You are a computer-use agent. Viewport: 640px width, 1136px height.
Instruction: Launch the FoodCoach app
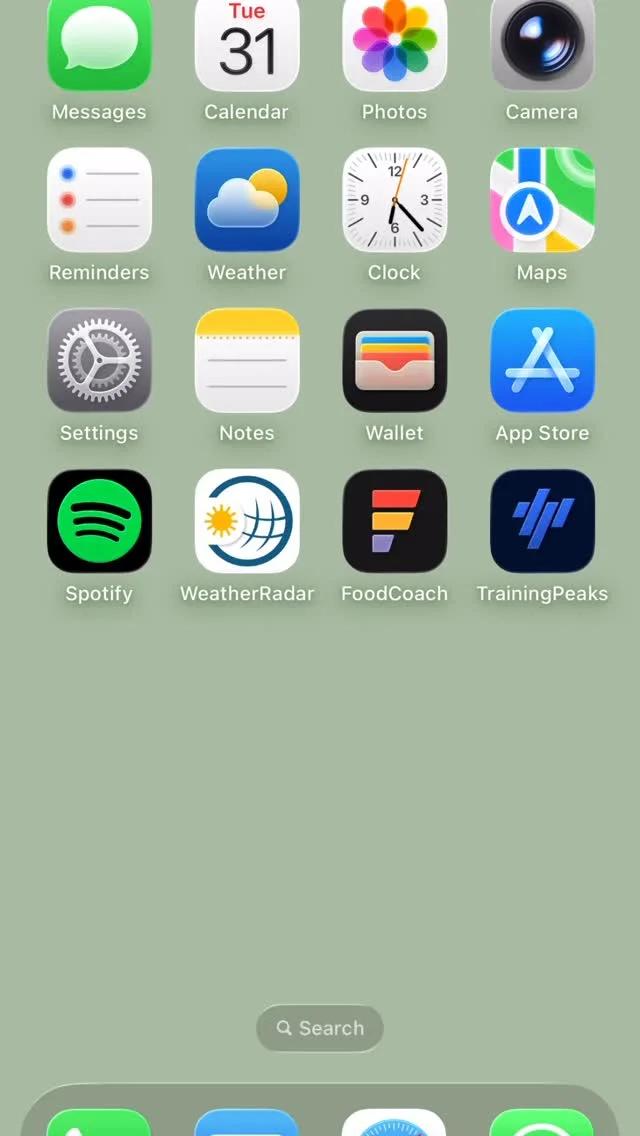click(394, 521)
